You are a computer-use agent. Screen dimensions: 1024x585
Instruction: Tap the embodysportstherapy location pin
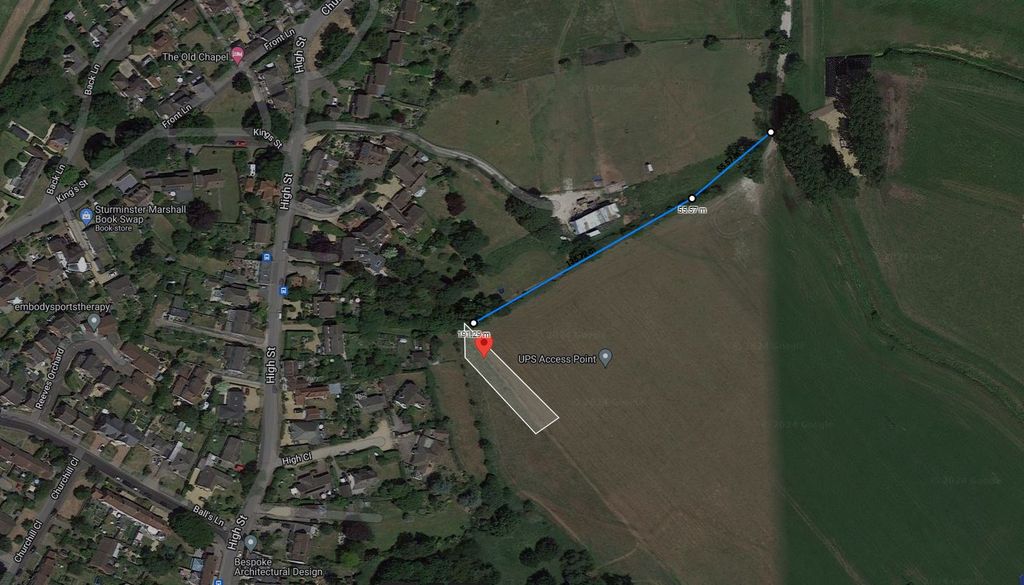coord(93,322)
